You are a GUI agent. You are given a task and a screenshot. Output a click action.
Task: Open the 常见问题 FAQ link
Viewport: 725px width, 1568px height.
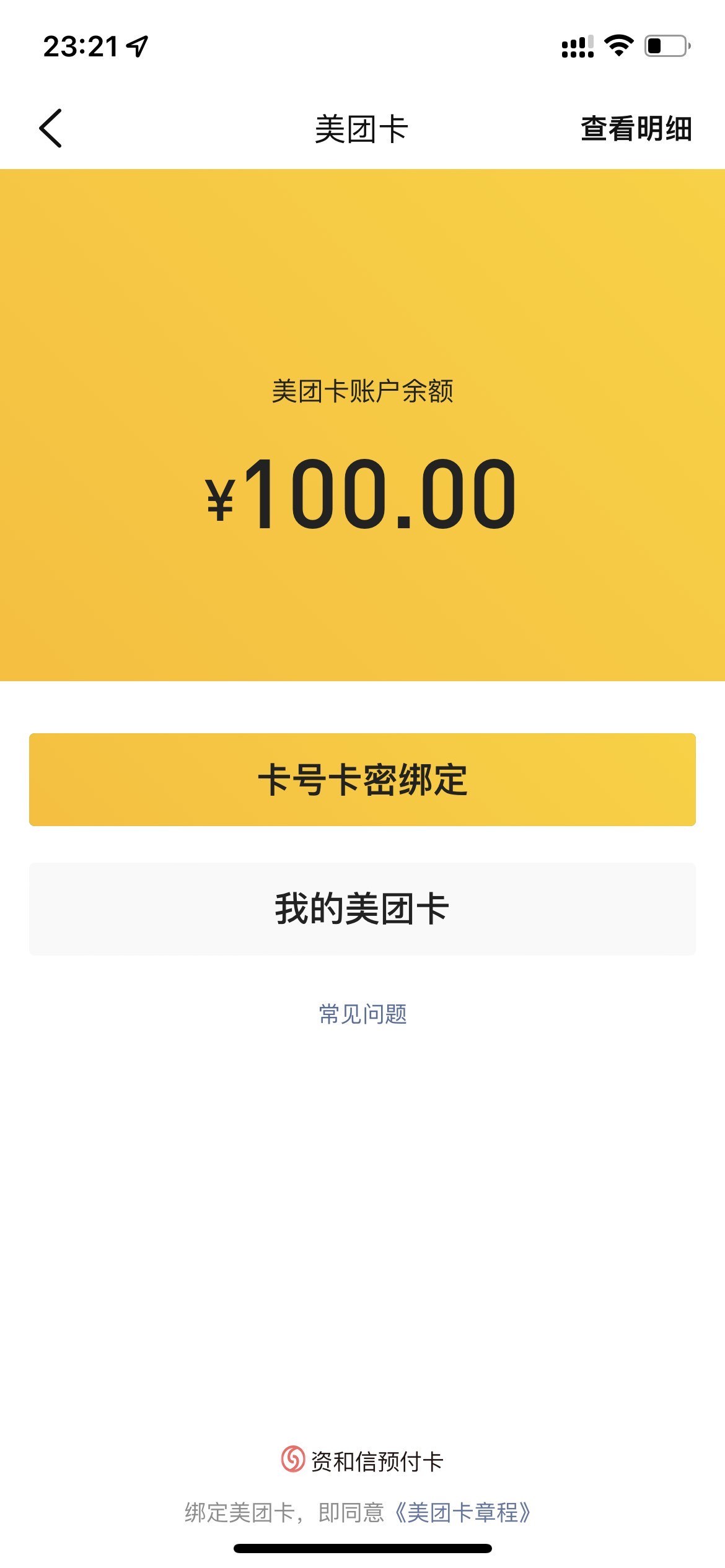[362, 1014]
